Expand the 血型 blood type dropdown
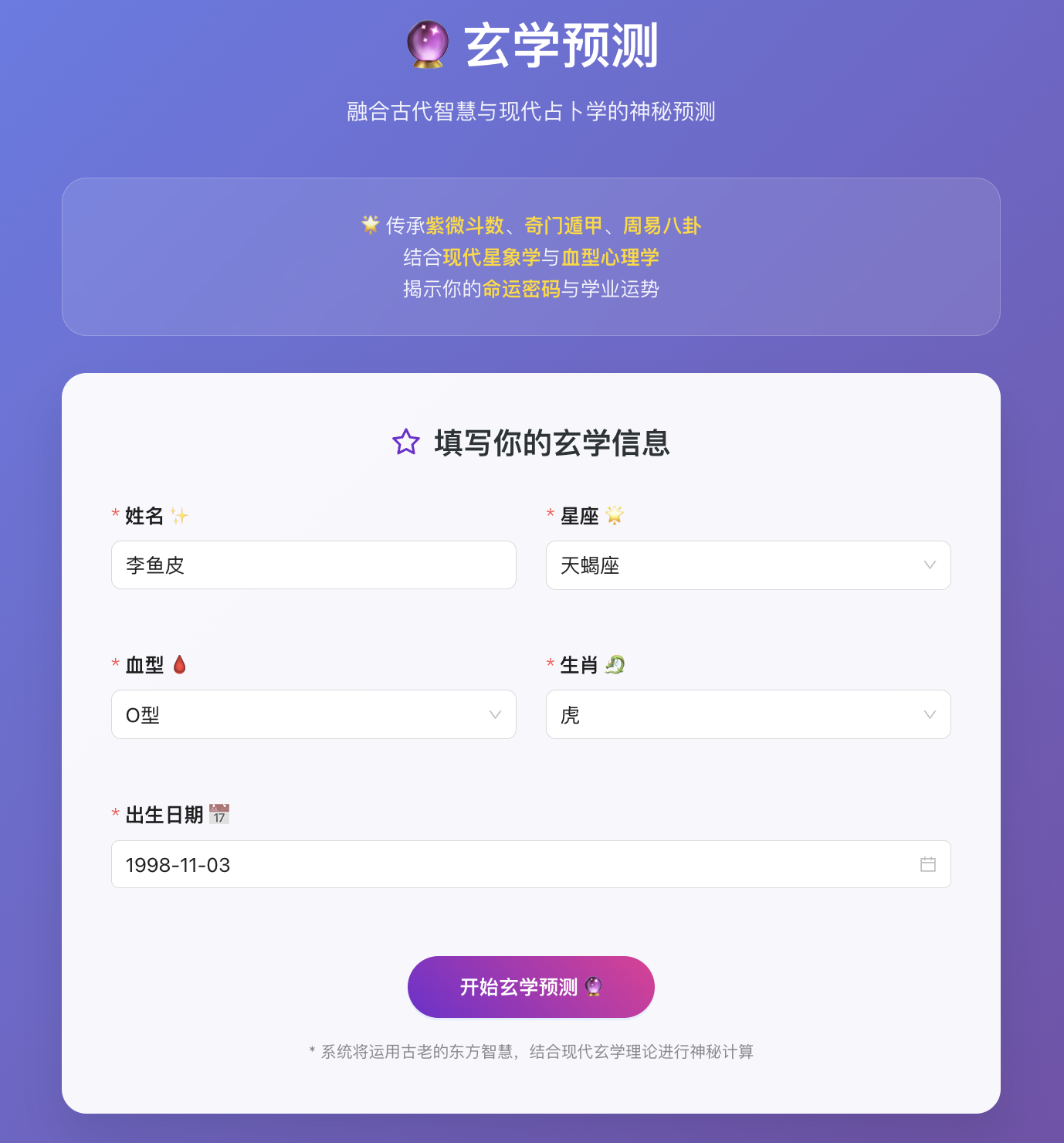Viewport: 1064px width, 1143px height. [313, 714]
